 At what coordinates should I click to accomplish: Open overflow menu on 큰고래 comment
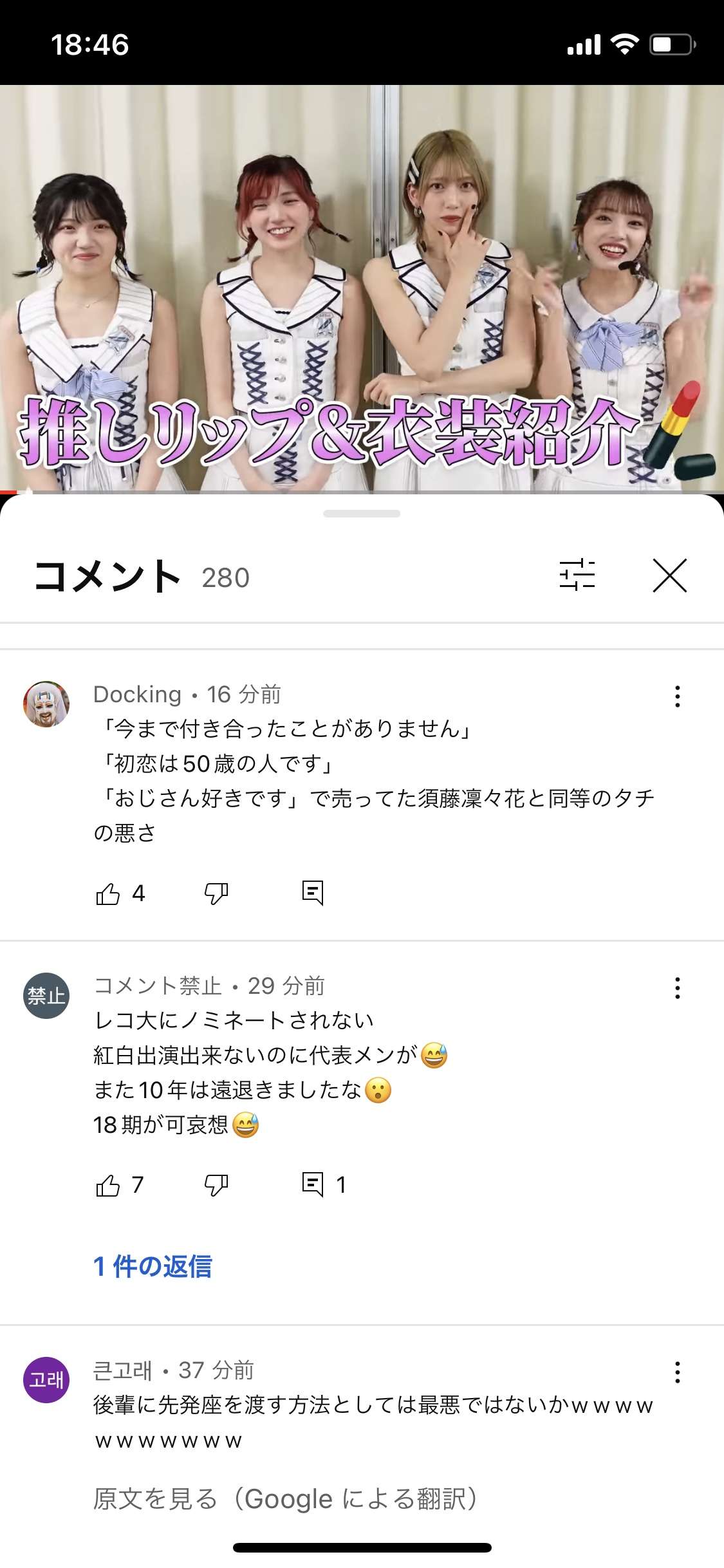tap(677, 1372)
